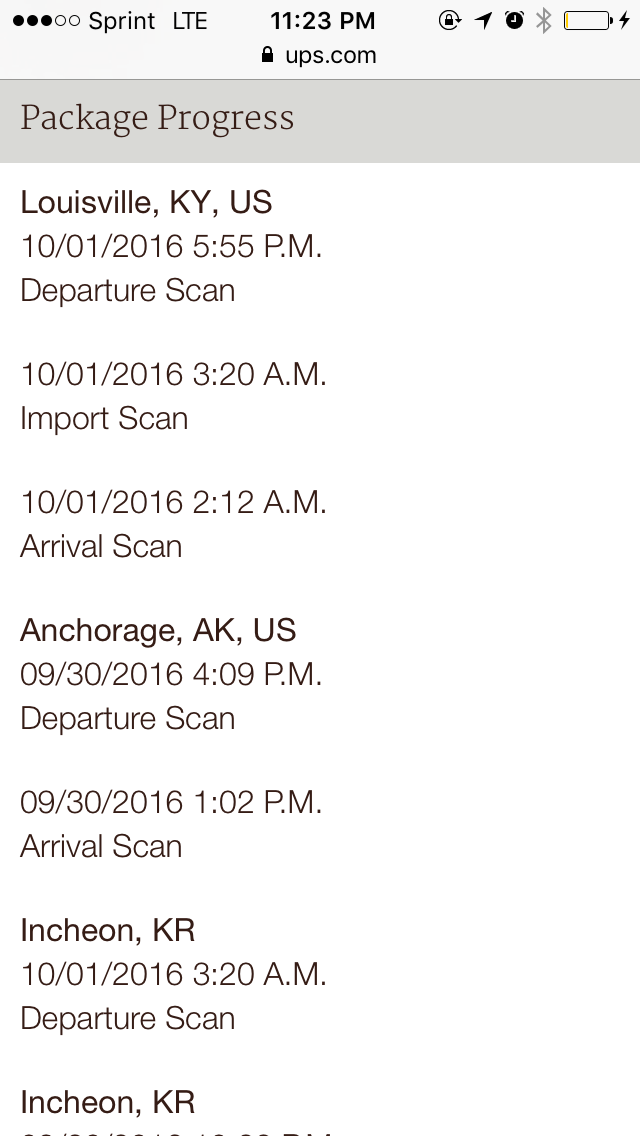Tap the ups.com address bar
The width and height of the screenshot is (640, 1136).
tap(320, 55)
